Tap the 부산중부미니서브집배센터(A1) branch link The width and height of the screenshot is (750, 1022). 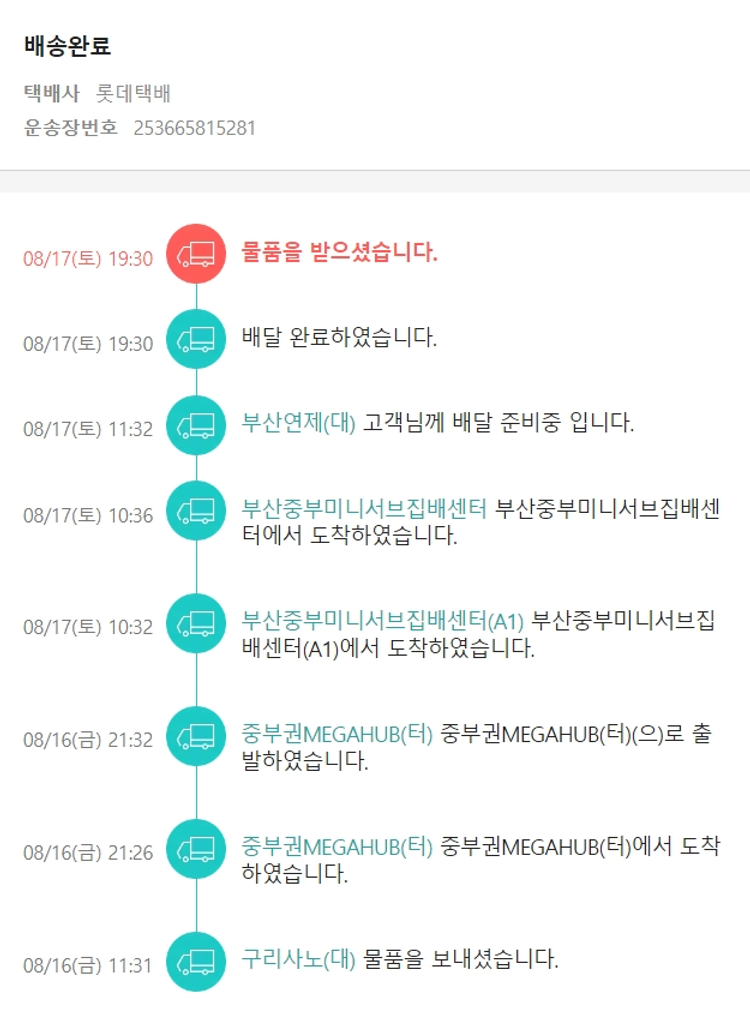(x=382, y=621)
